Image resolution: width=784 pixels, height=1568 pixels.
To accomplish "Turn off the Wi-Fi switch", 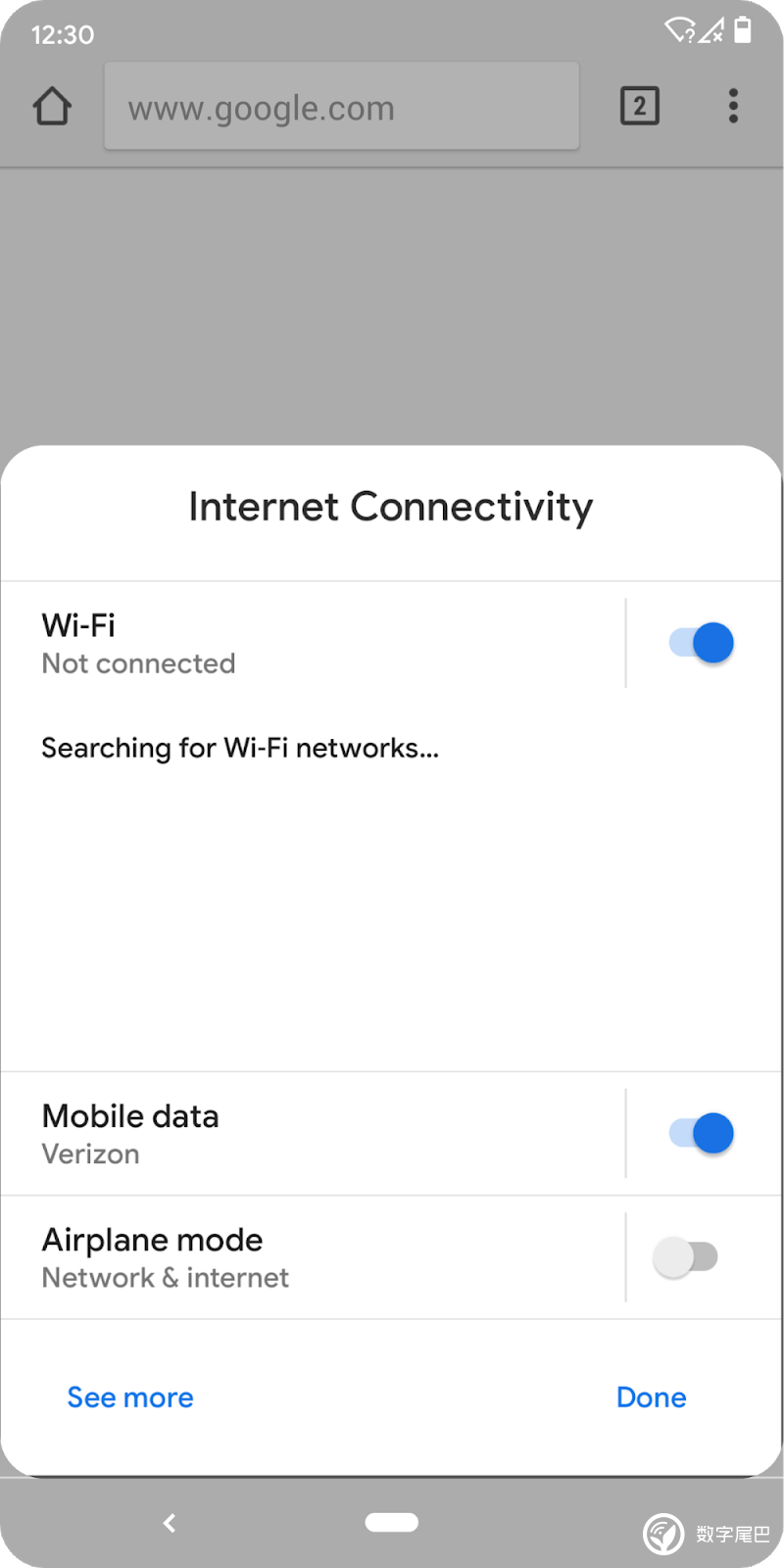I will [702, 643].
